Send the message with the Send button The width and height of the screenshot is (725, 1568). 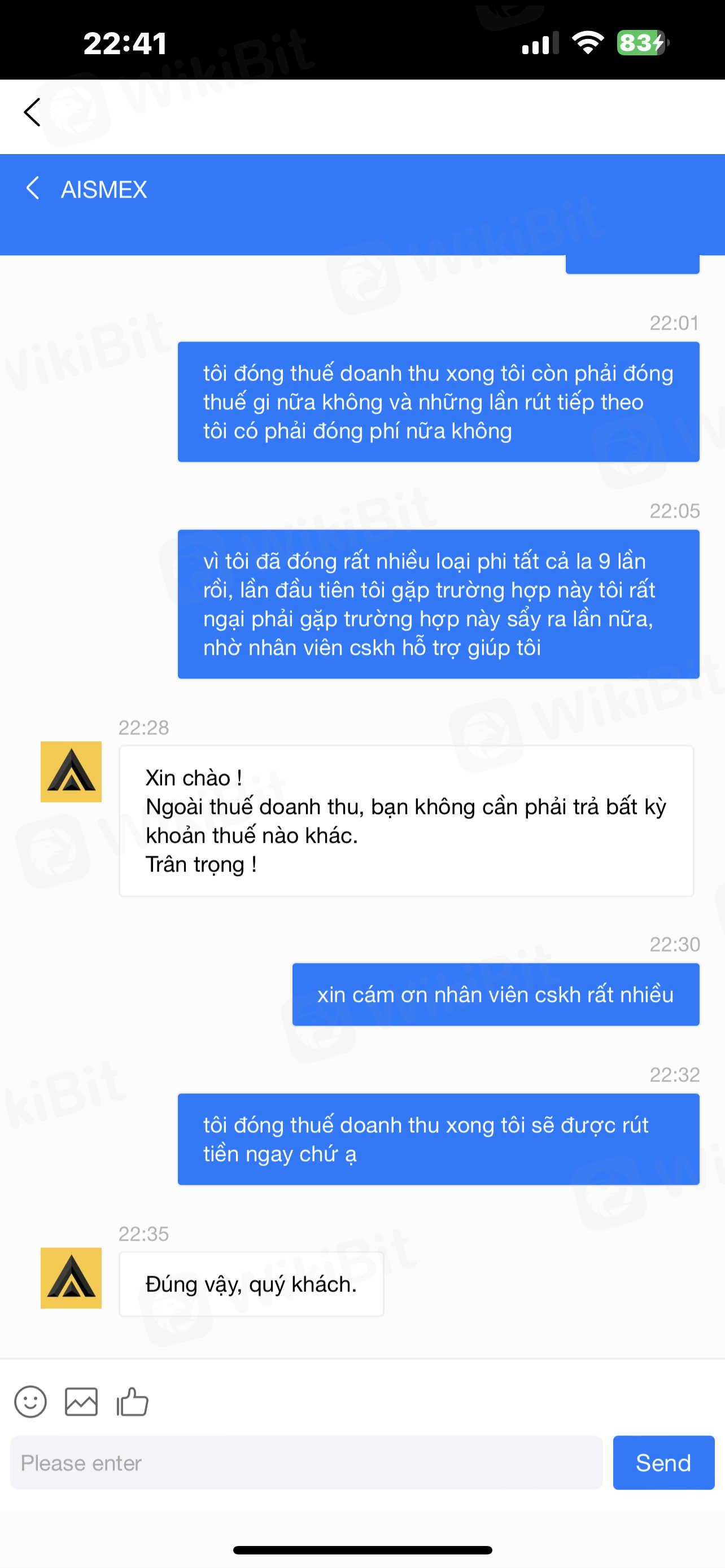click(663, 1462)
